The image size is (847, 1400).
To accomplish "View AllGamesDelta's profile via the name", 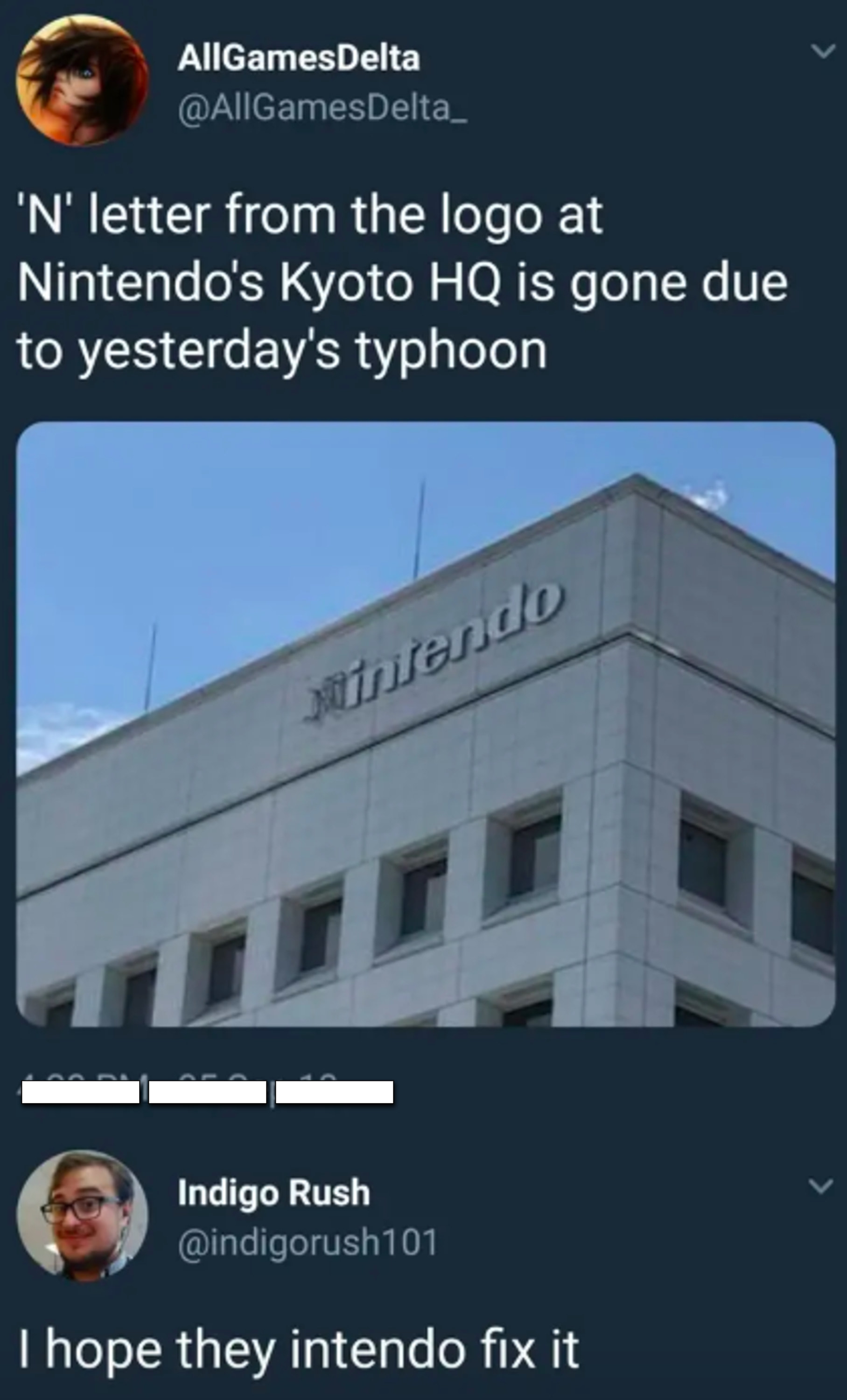I will pos(299,58).
